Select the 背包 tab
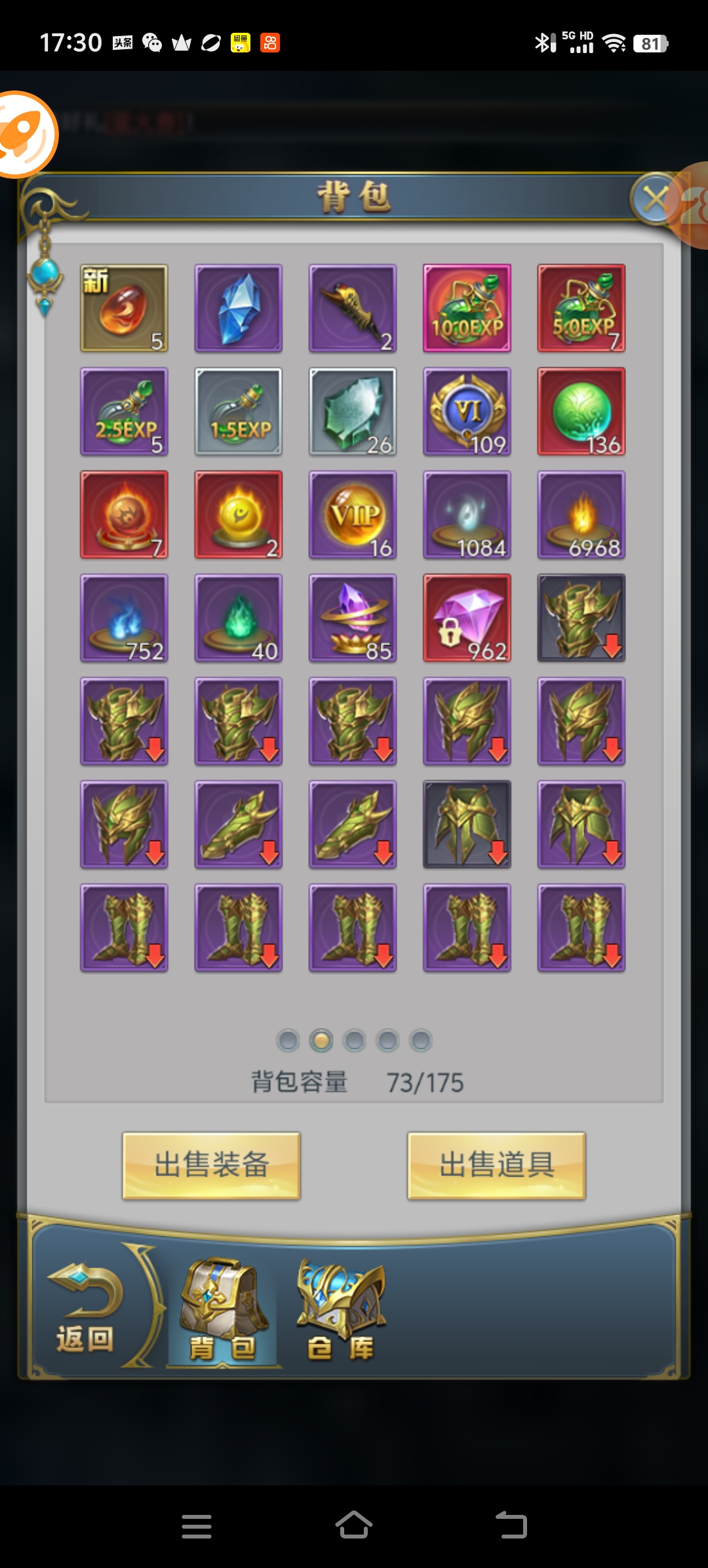Viewport: 708px width, 1568px height. pos(223,1310)
